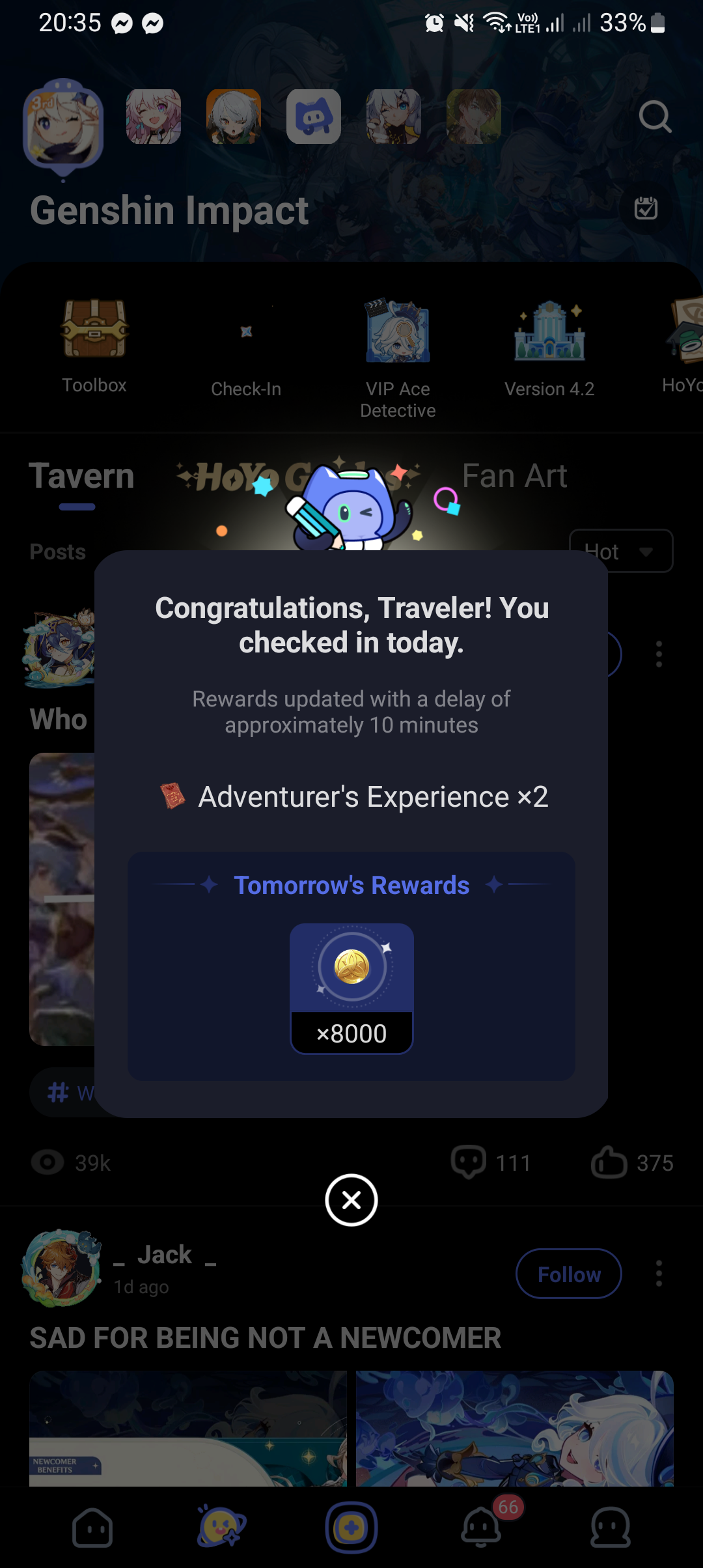Open the check-in calendar icon near search
The height and width of the screenshot is (1568, 703).
click(x=646, y=208)
